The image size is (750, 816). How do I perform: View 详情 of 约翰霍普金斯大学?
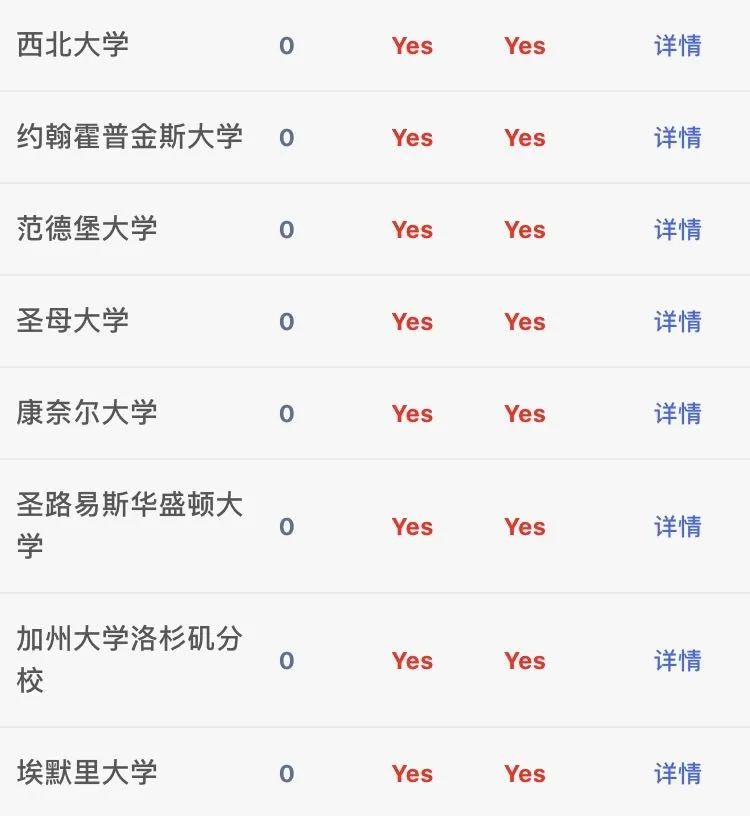tap(677, 138)
